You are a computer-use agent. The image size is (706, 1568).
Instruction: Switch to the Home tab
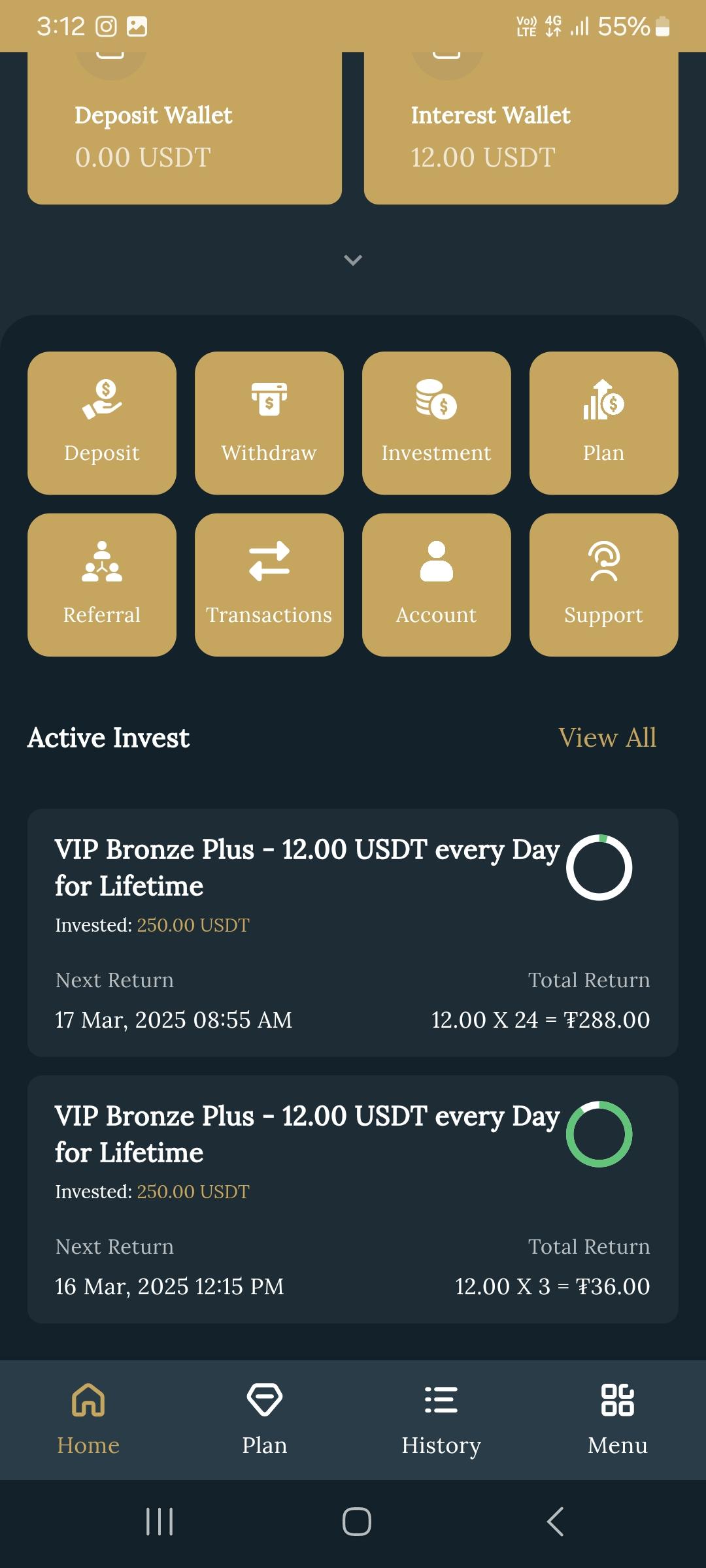[x=88, y=1419]
